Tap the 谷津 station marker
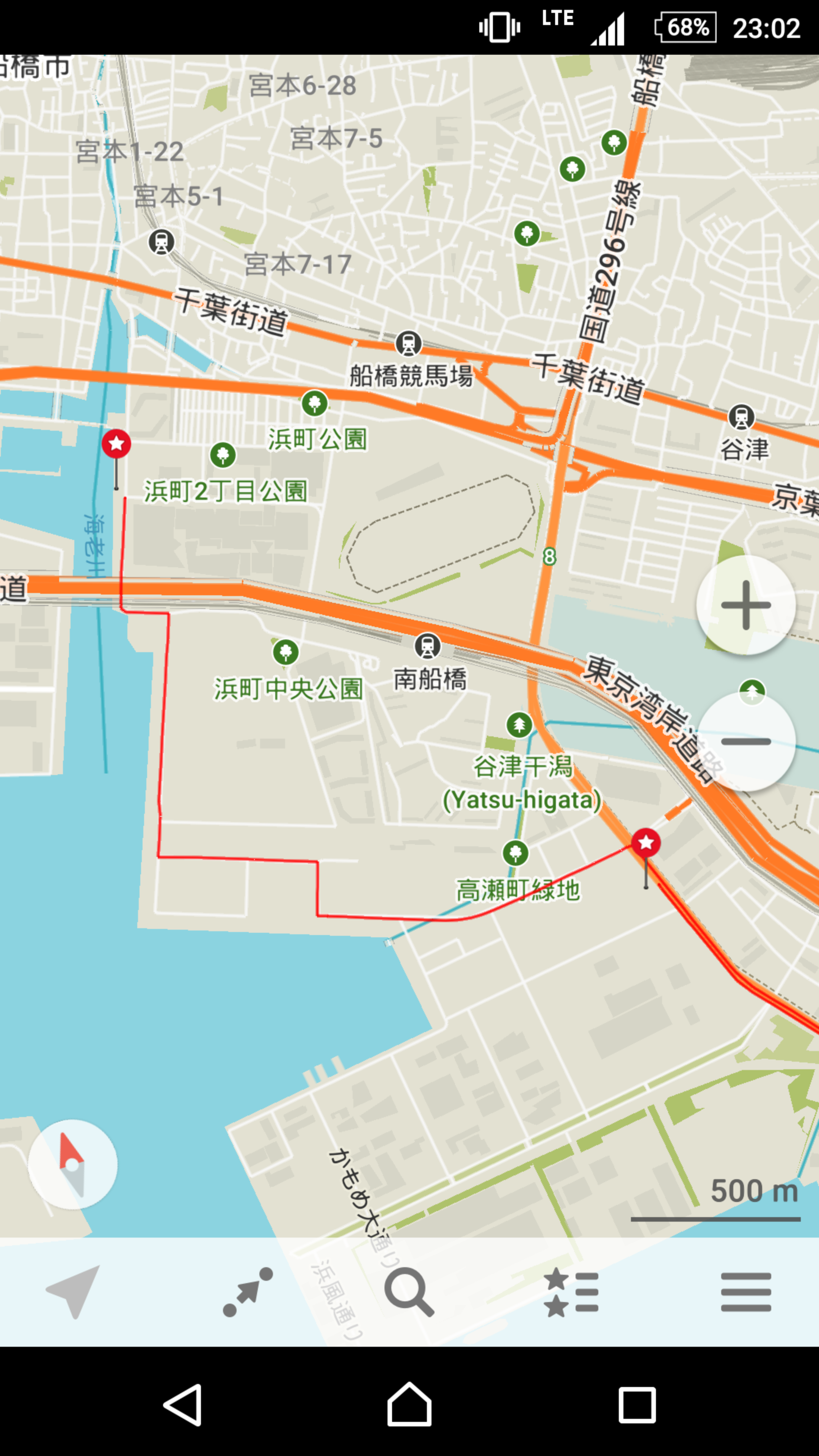 tap(741, 417)
